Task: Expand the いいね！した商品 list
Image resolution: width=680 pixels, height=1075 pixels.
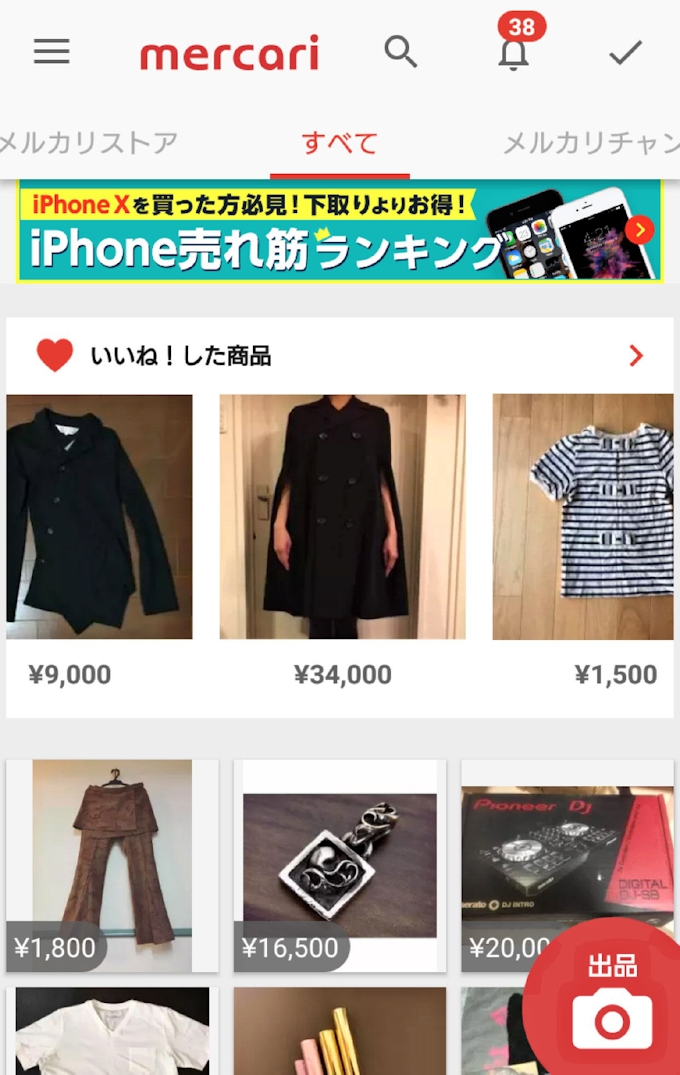Action: click(x=636, y=356)
